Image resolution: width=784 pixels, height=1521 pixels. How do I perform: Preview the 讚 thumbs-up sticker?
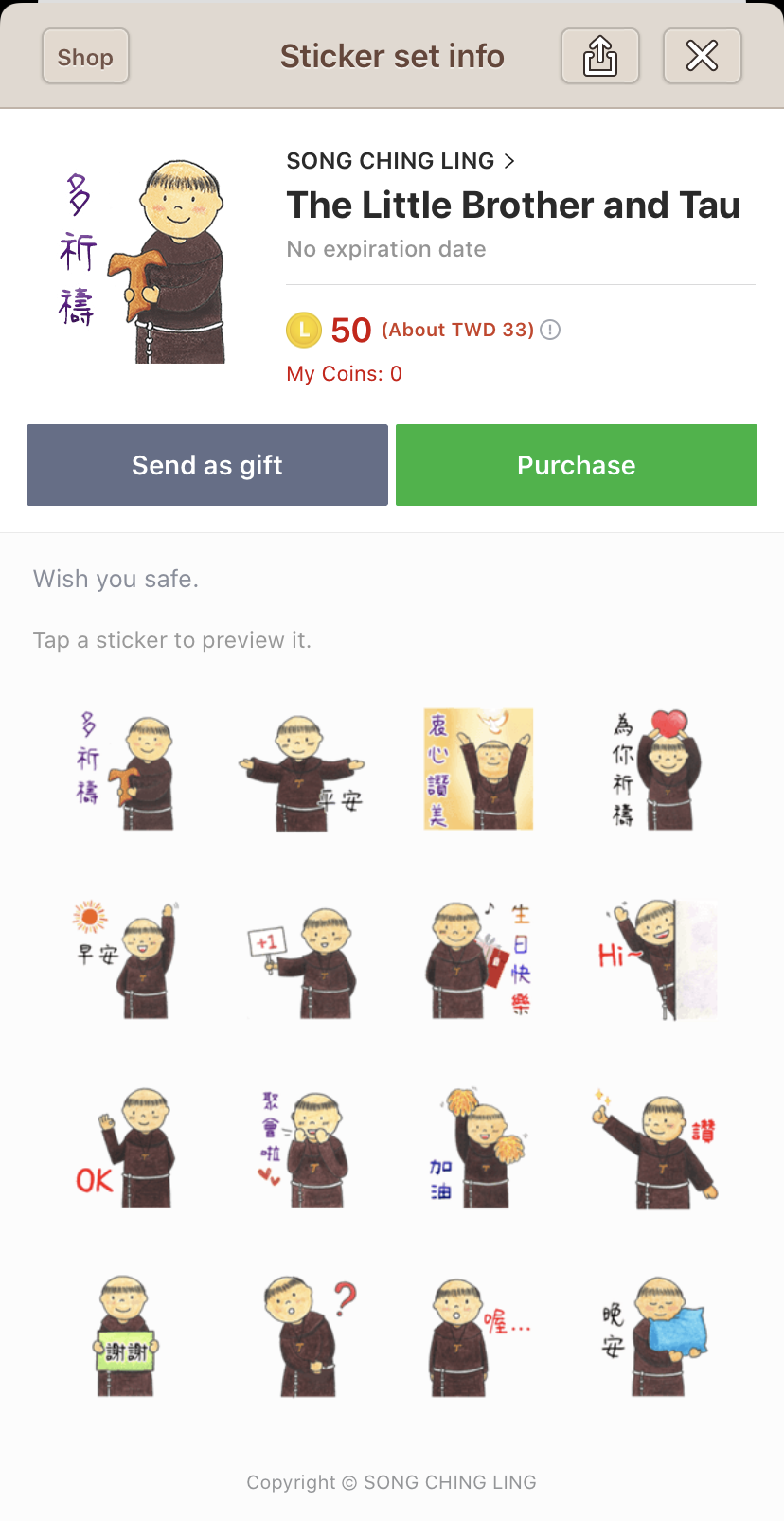pyautogui.click(x=657, y=1146)
